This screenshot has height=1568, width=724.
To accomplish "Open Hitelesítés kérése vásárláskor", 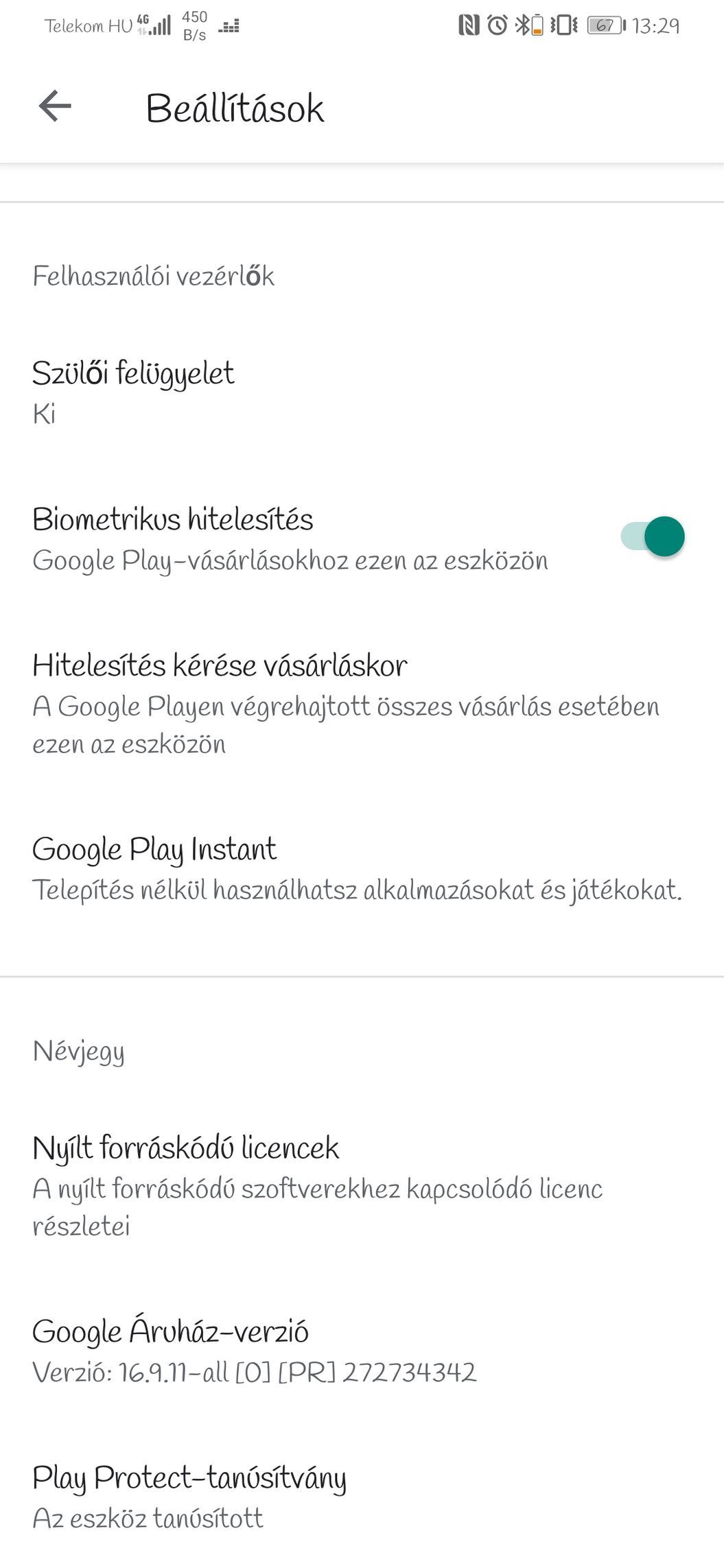I will coord(362,704).
